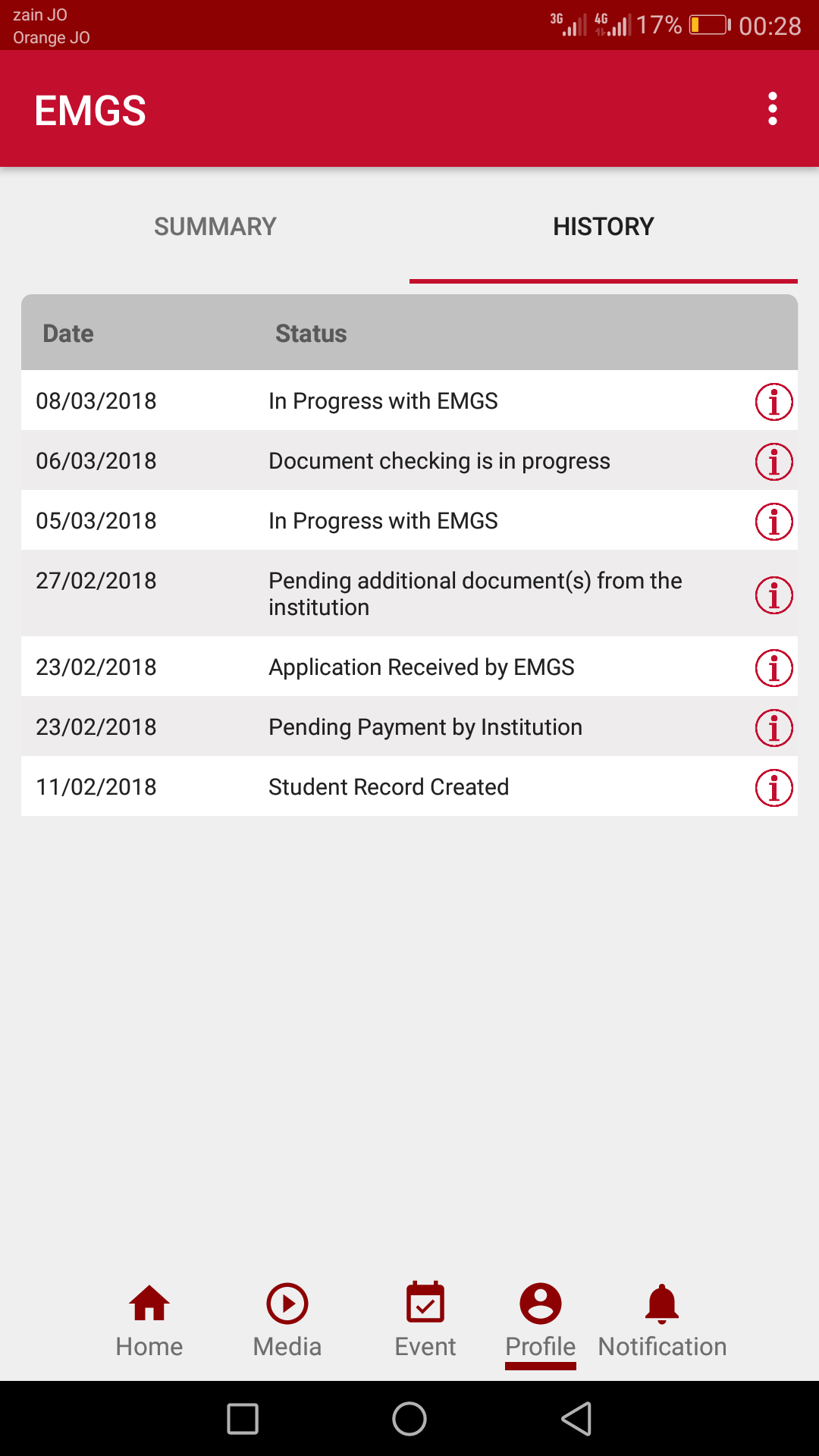Open the Media tab
The height and width of the screenshot is (1456, 819).
287,1320
